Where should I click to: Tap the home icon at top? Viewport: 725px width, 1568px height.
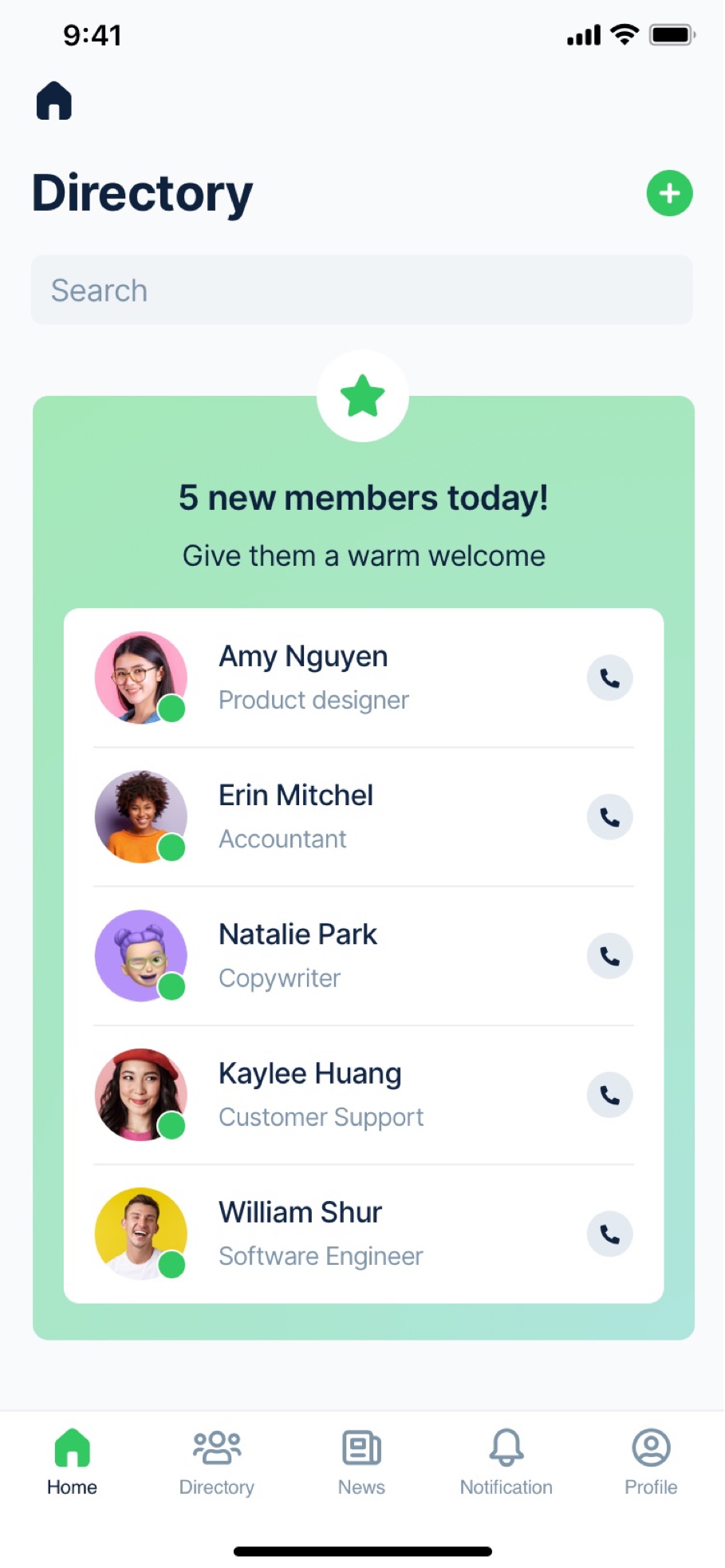click(x=54, y=101)
